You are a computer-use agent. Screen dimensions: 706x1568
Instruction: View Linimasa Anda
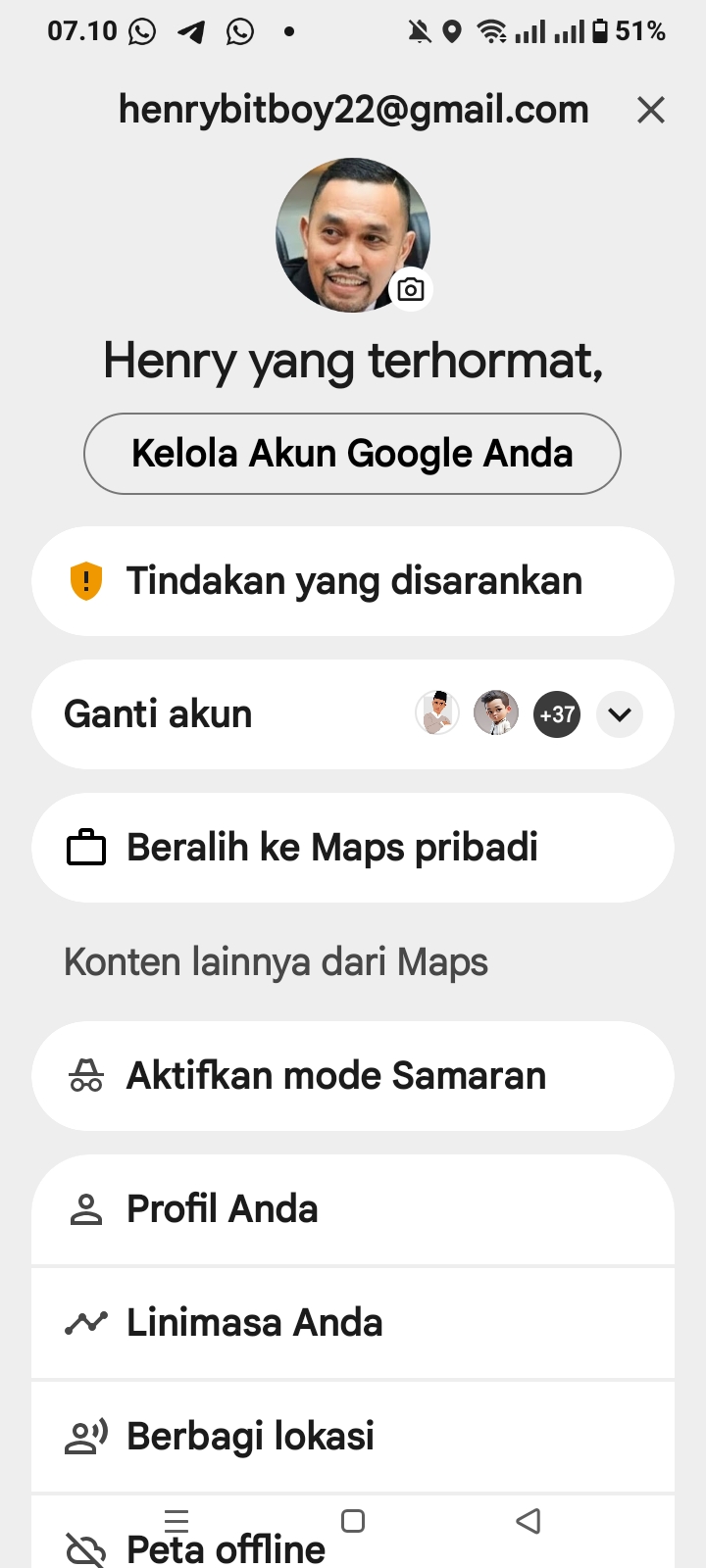click(x=352, y=1323)
